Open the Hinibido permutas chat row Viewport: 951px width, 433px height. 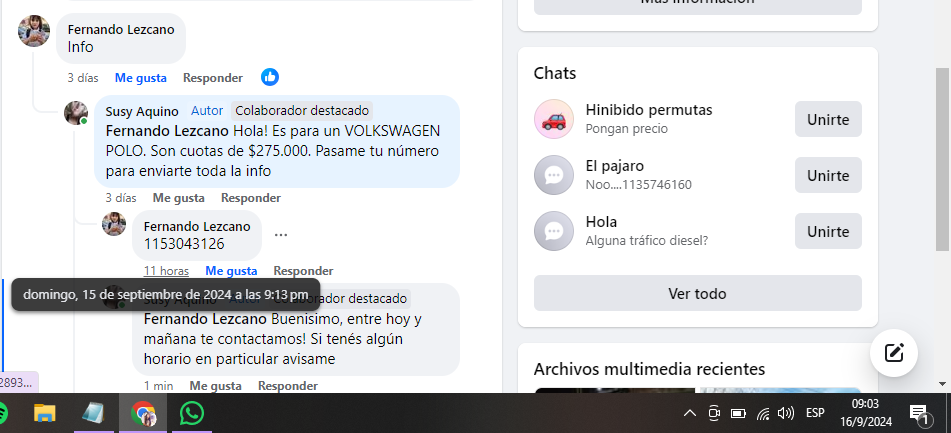pyautogui.click(x=650, y=119)
